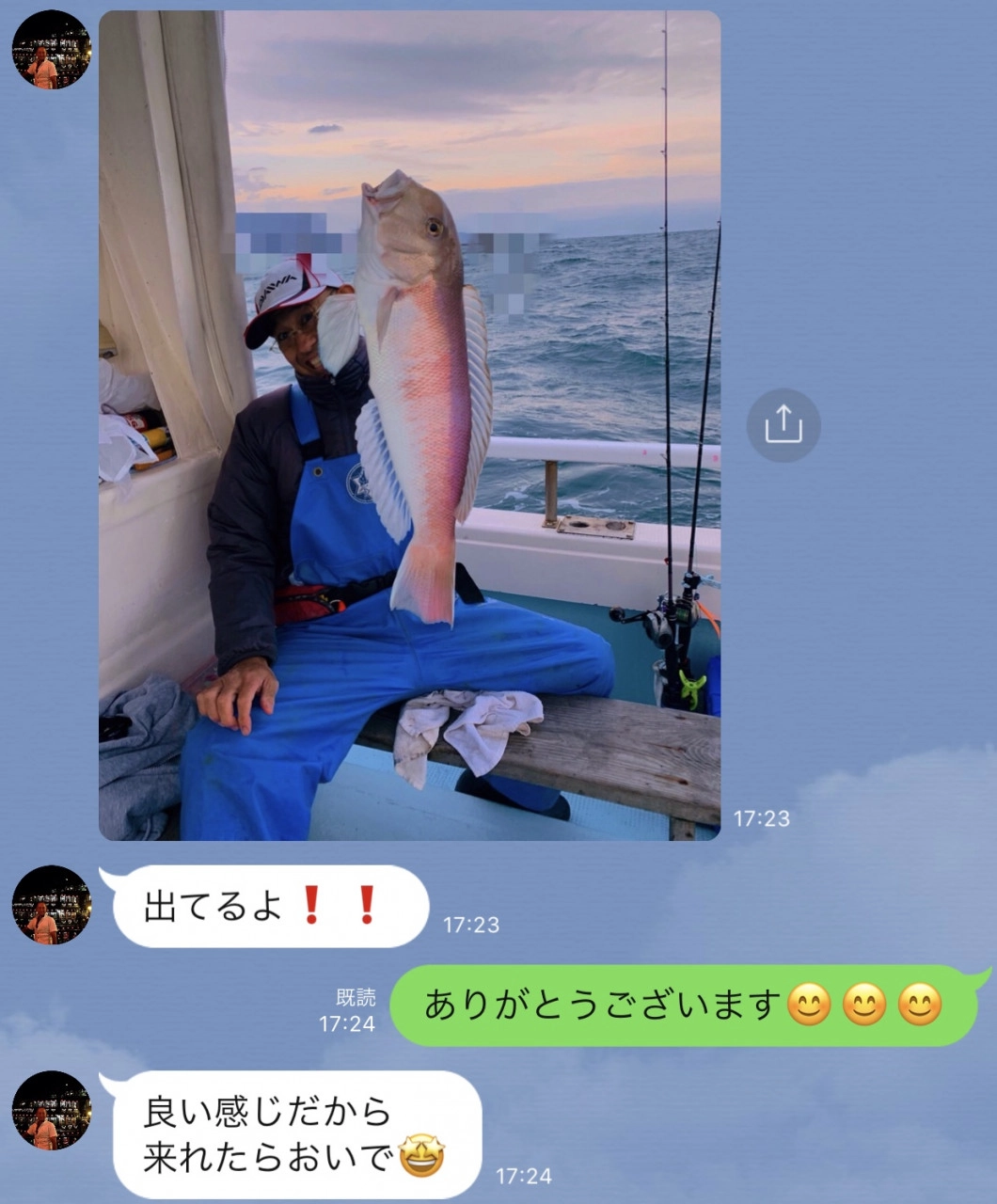Open sender's avatar beside 良い感じだから message

click(52, 1110)
